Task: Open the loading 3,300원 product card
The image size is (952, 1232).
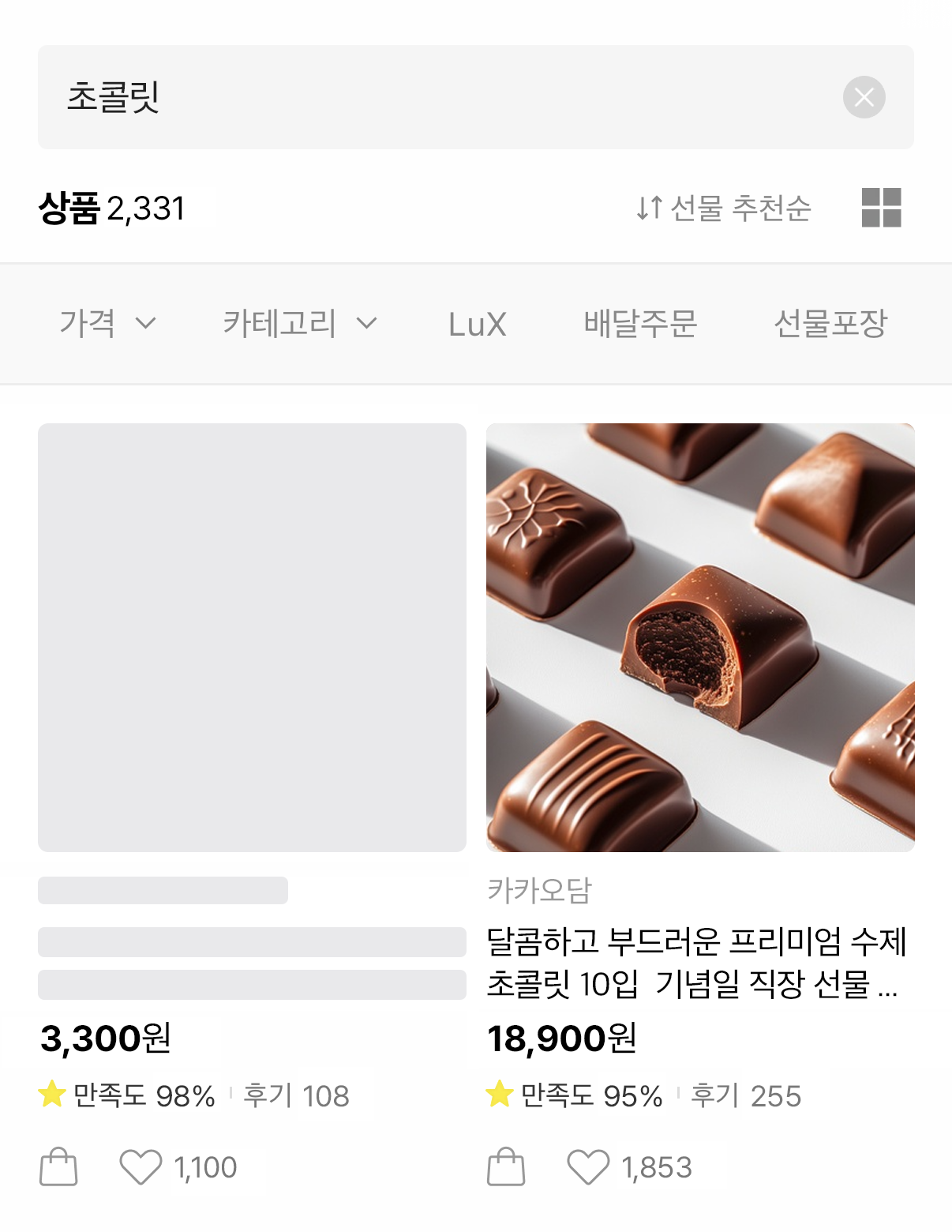Action: (x=252, y=637)
